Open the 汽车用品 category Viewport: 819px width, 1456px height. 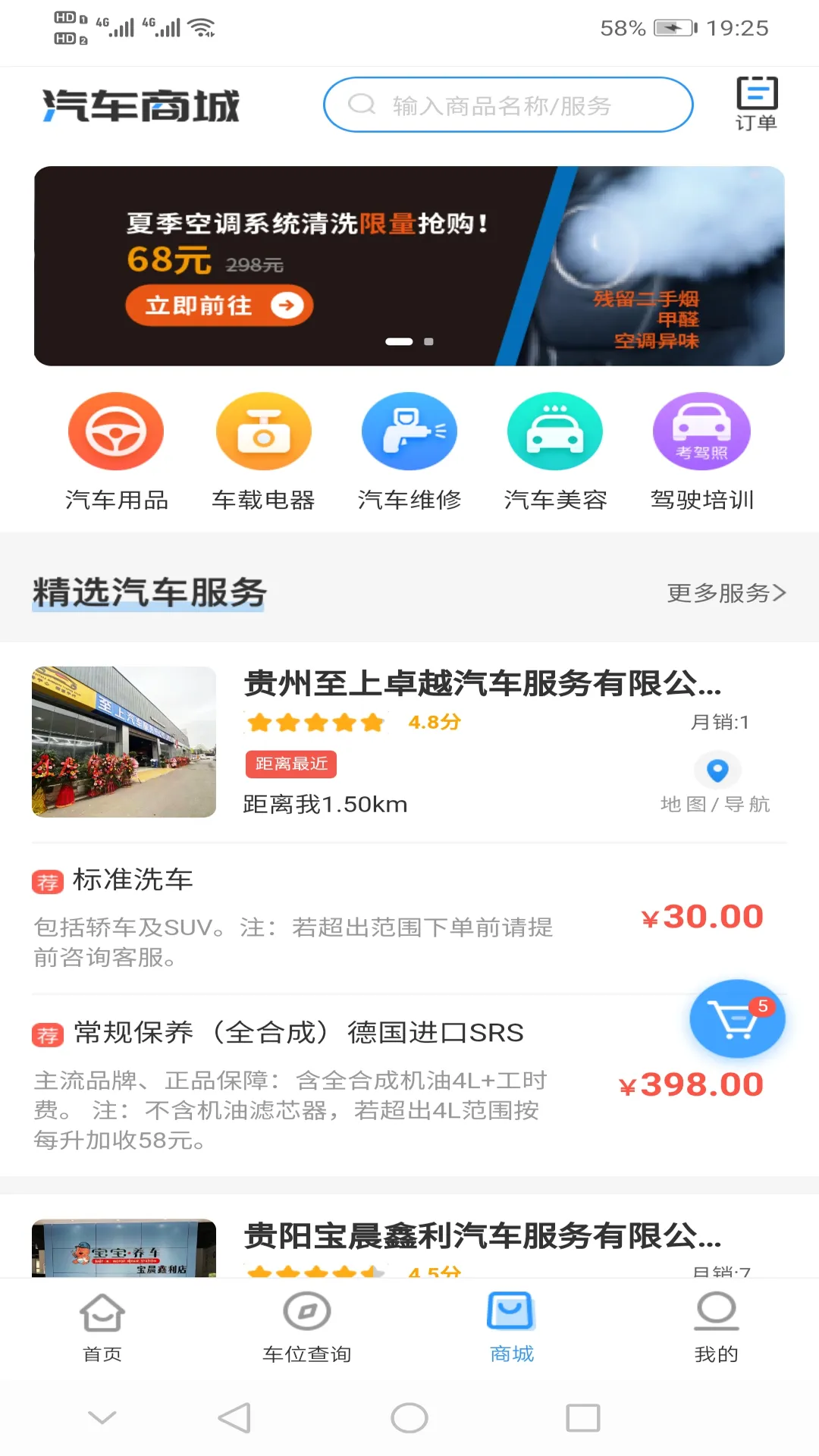click(116, 451)
